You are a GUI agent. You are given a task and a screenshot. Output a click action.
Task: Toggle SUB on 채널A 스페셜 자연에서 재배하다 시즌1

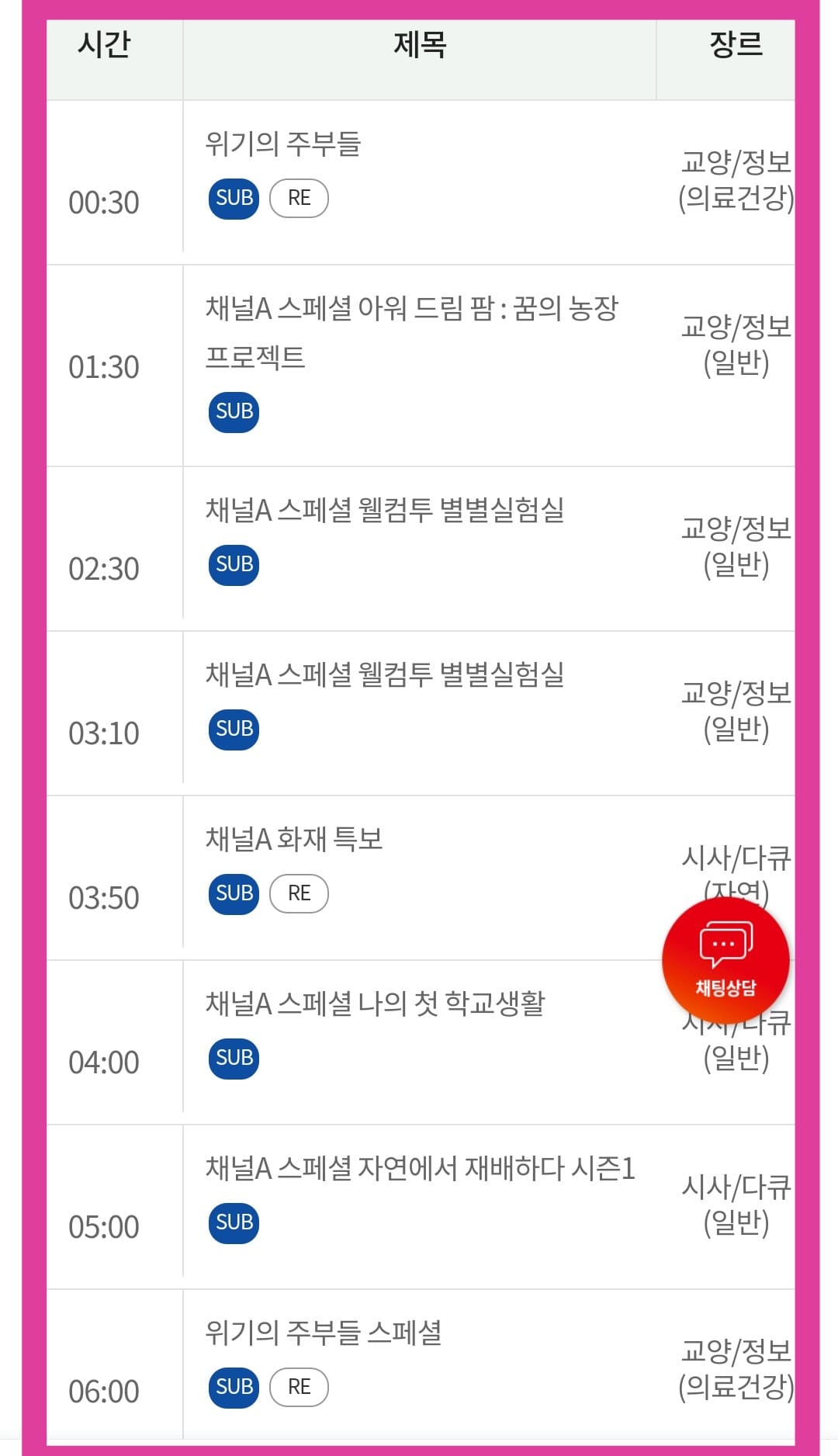click(x=233, y=1221)
